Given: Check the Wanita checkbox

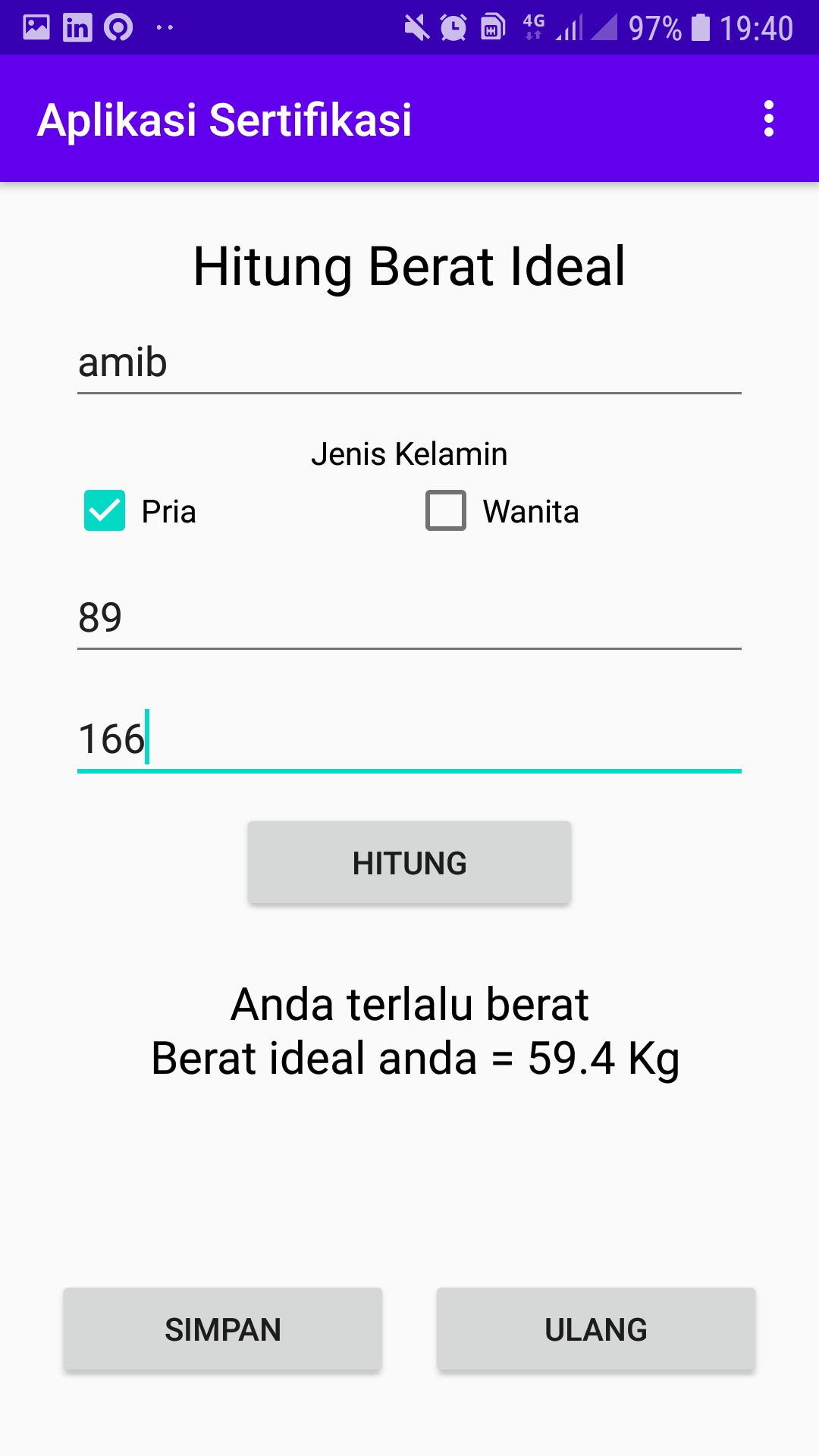Looking at the screenshot, I should (x=446, y=510).
